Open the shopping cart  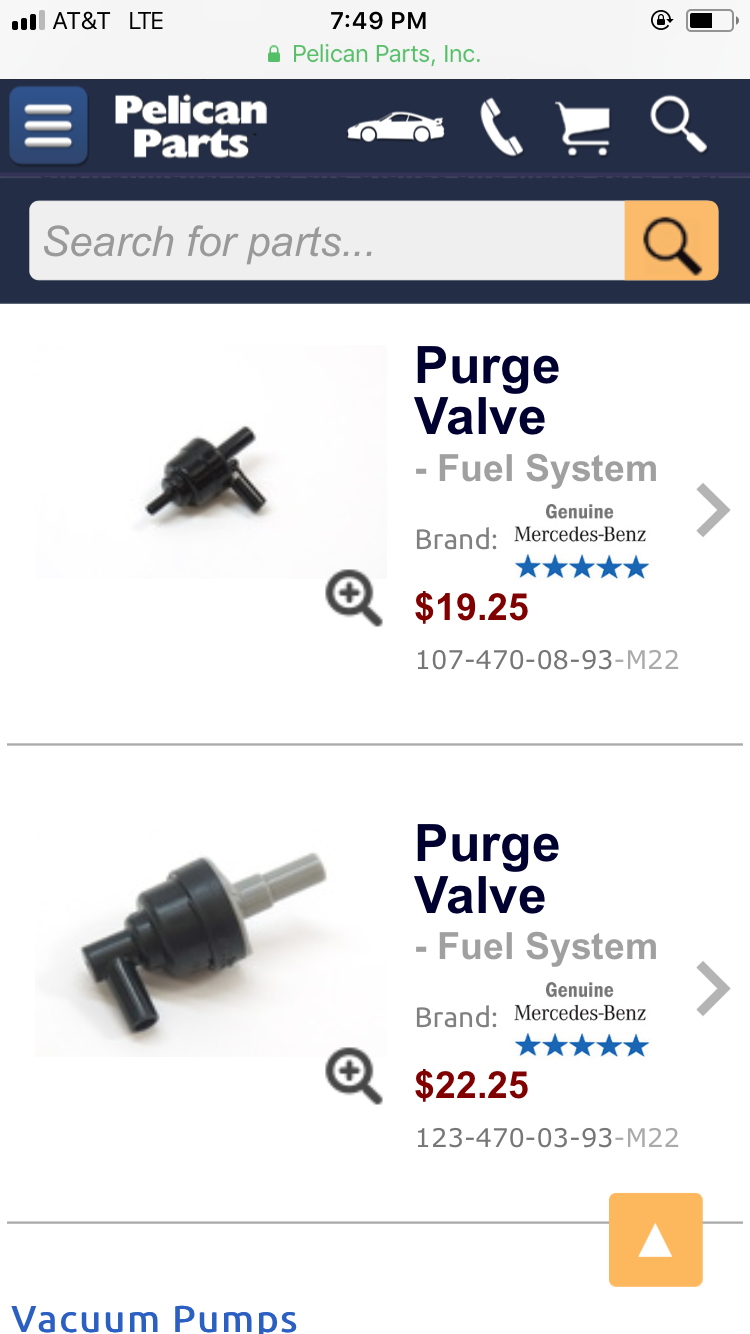click(583, 128)
